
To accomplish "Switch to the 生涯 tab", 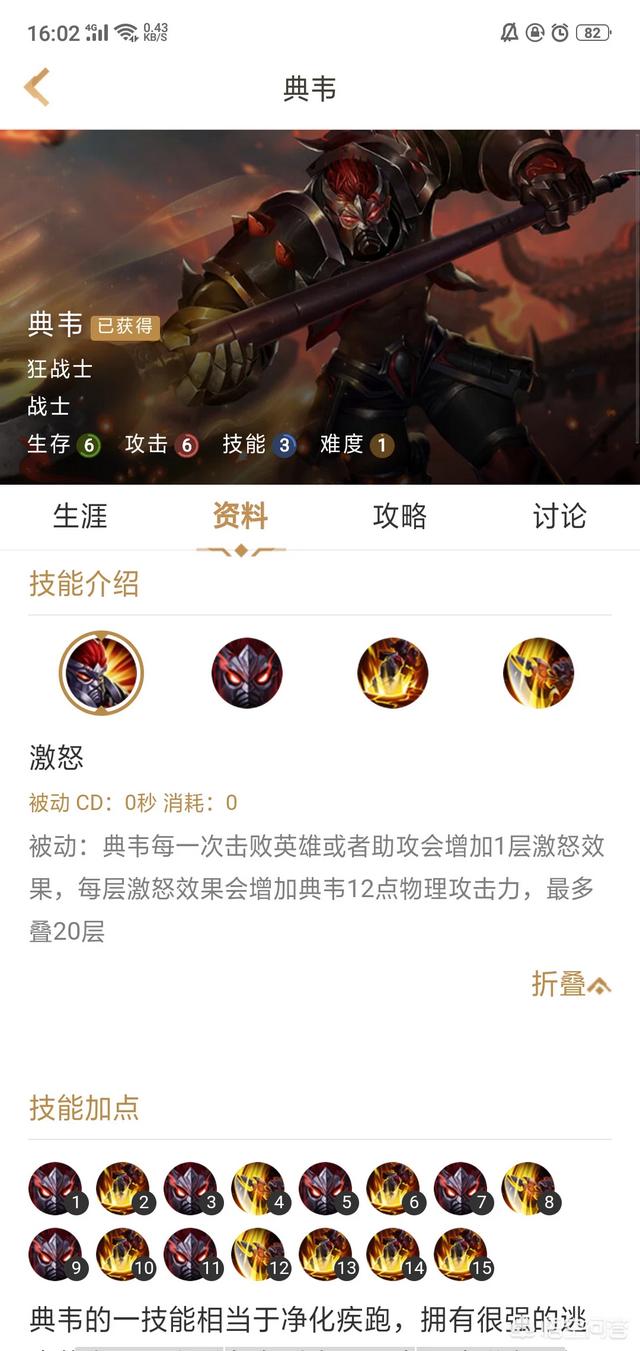I will [x=80, y=516].
